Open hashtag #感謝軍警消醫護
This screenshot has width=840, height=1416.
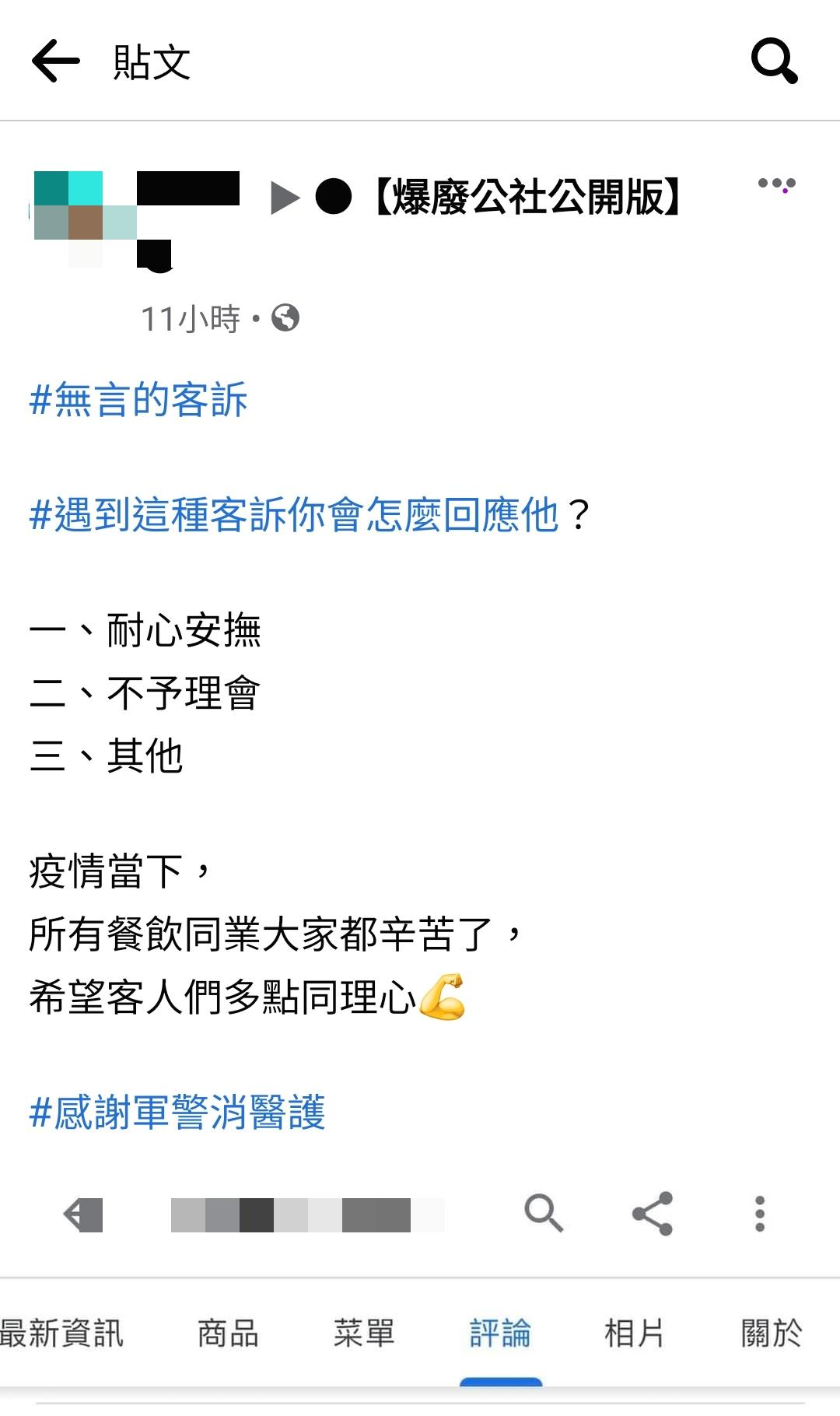click(x=177, y=1112)
